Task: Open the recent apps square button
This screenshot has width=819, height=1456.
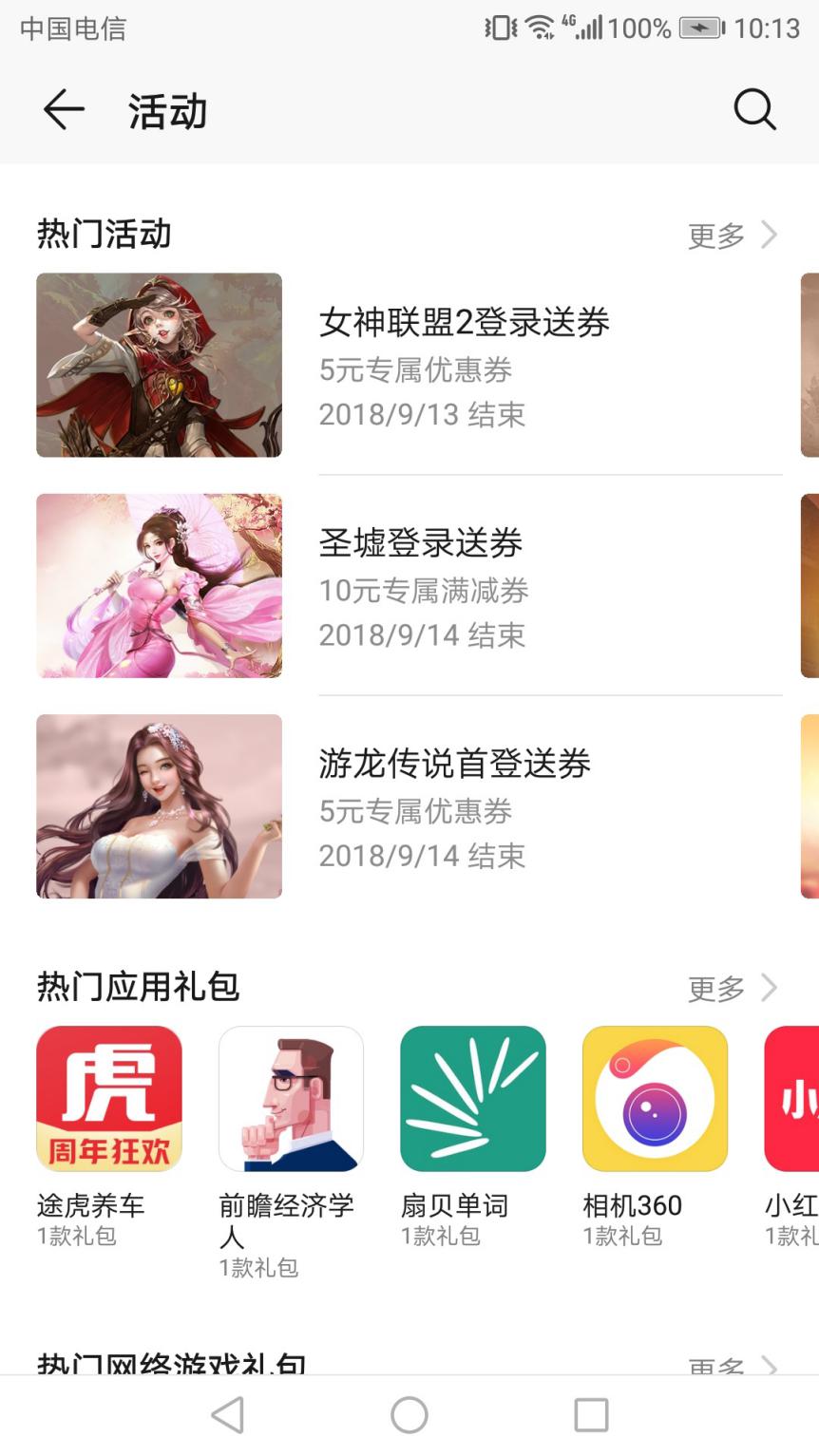Action: pyautogui.click(x=591, y=1415)
